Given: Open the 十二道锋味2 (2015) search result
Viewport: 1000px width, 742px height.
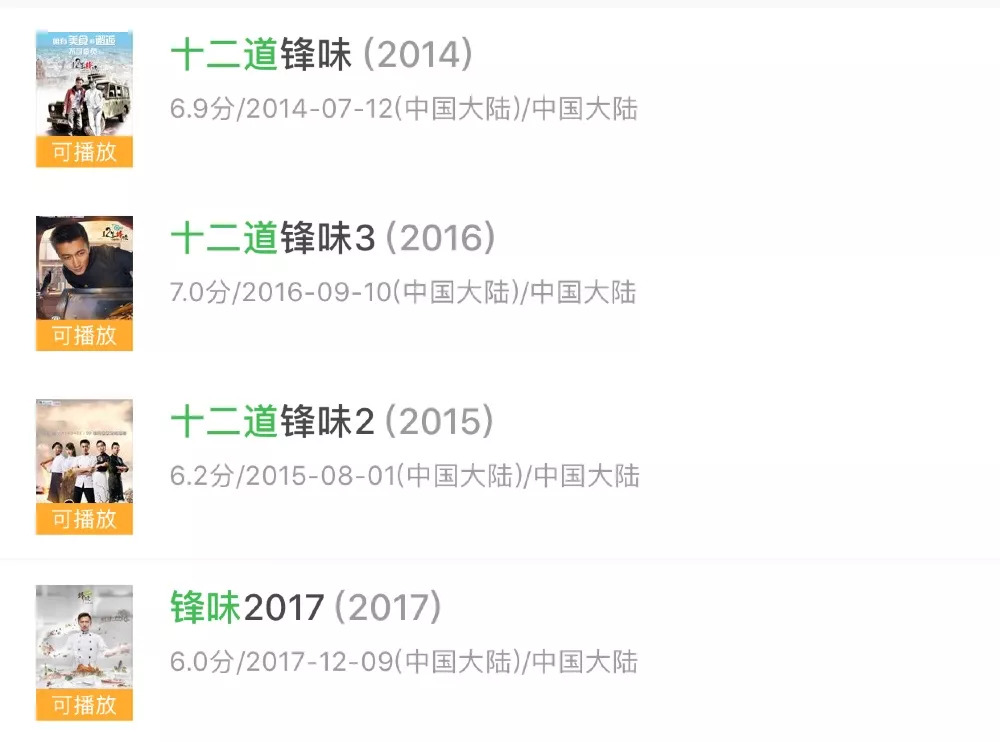Looking at the screenshot, I should (x=332, y=422).
